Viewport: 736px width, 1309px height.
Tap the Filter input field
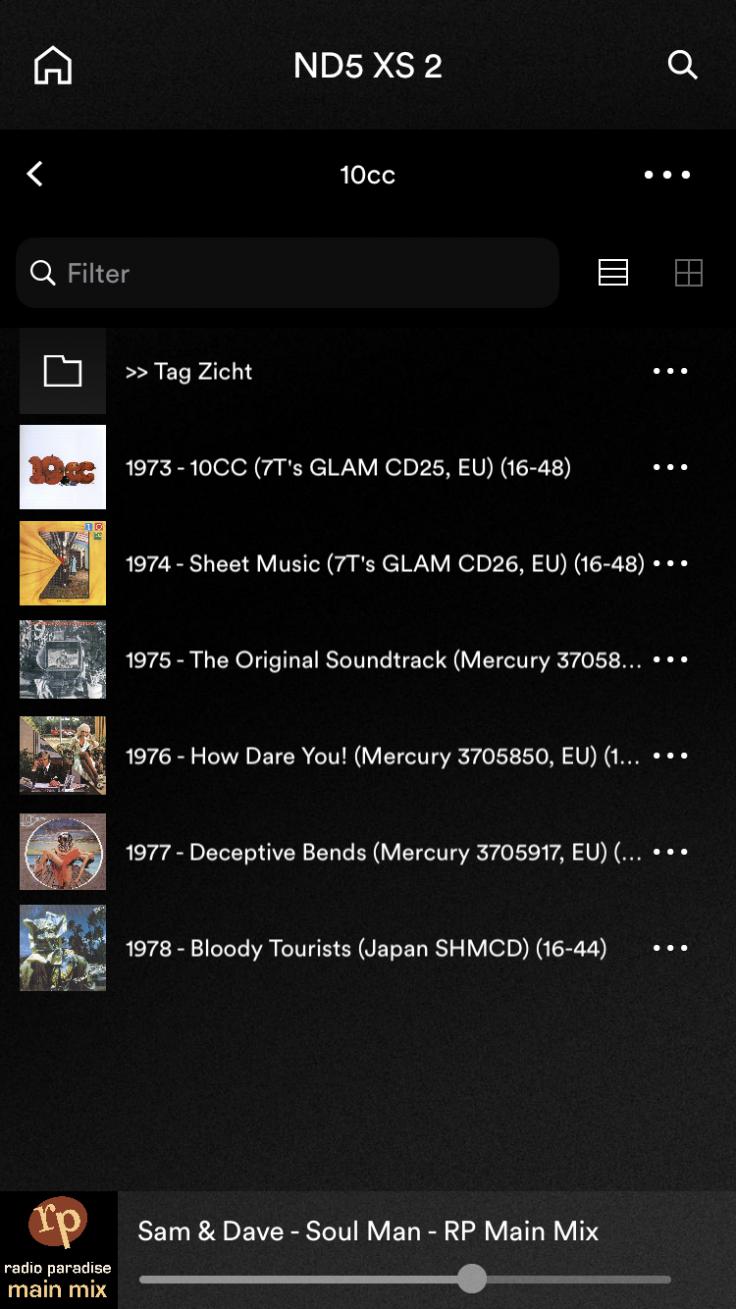pyautogui.click(x=288, y=273)
